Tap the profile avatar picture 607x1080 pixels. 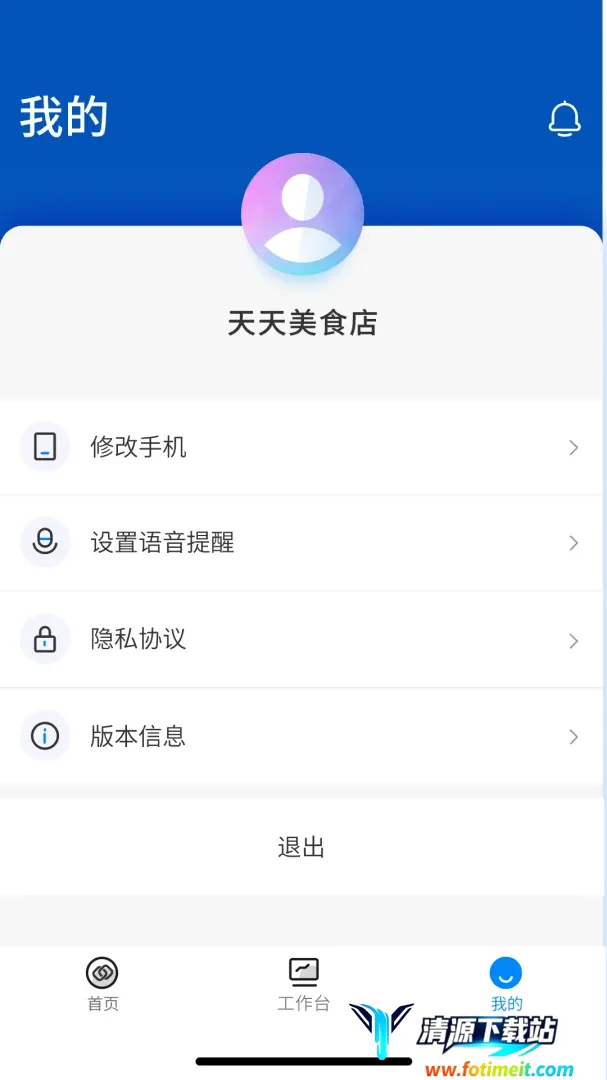(x=302, y=214)
